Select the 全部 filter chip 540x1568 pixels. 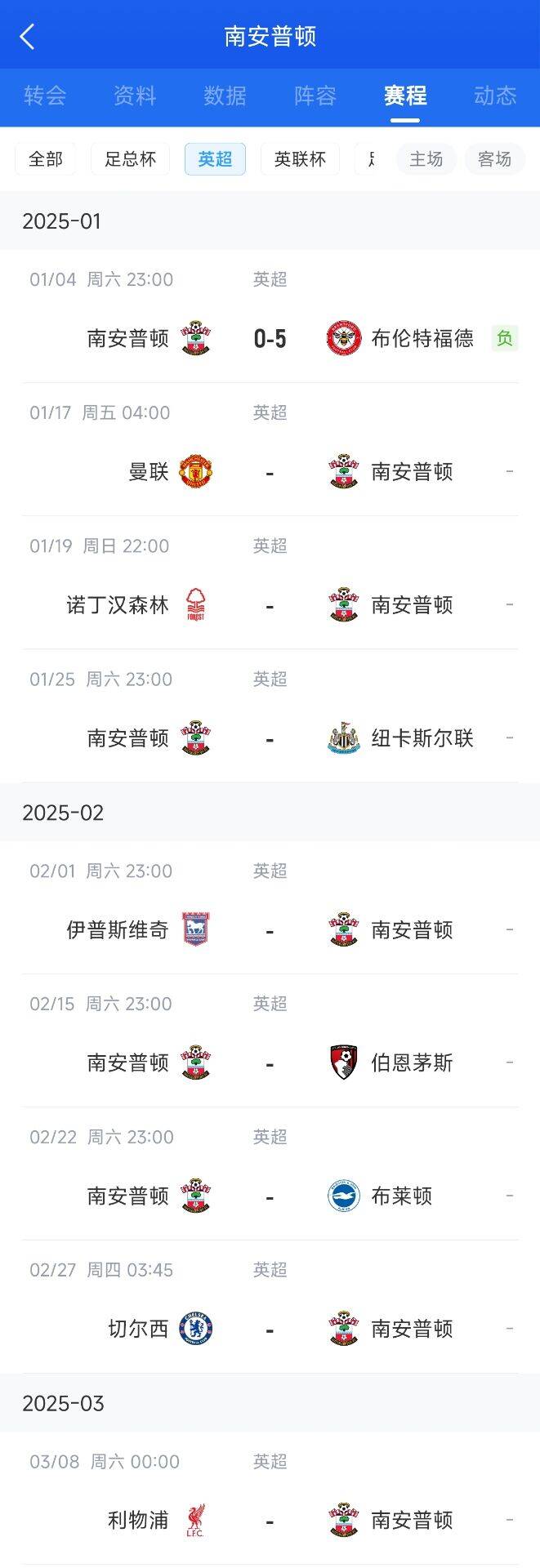click(x=45, y=159)
